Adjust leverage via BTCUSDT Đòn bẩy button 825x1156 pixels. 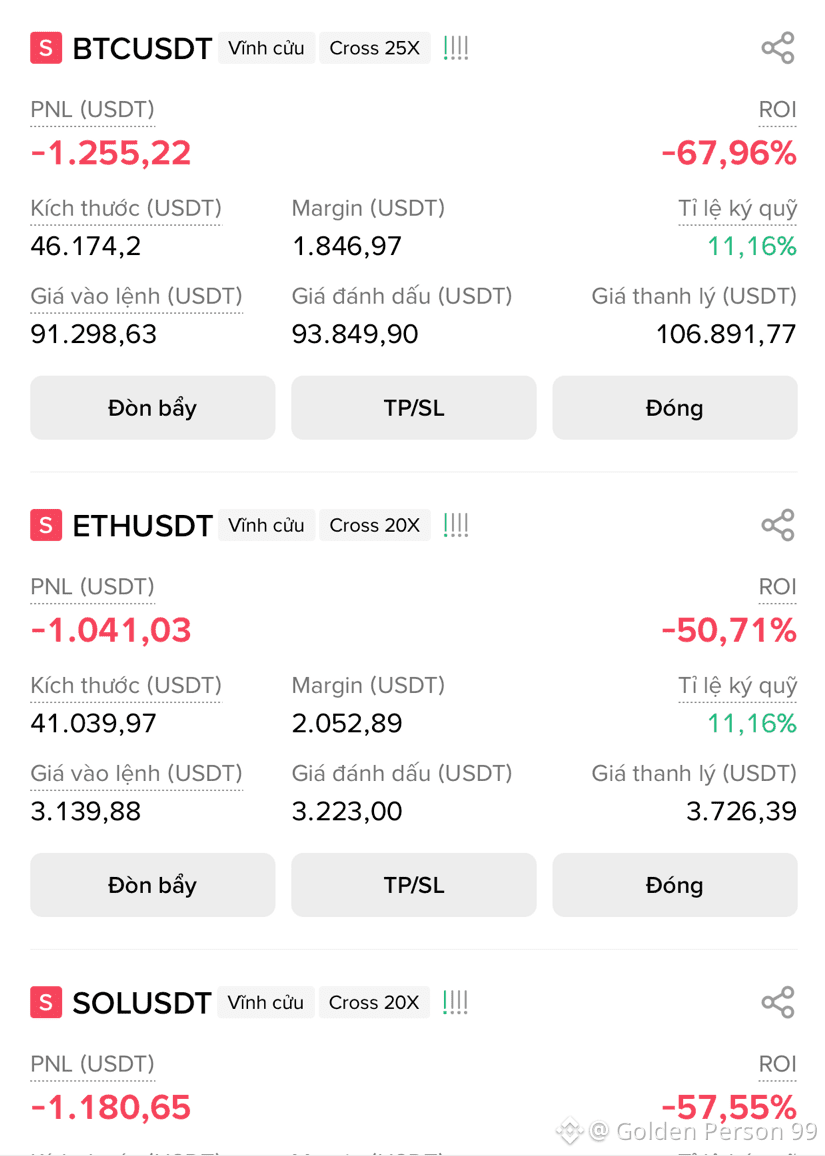tap(153, 408)
